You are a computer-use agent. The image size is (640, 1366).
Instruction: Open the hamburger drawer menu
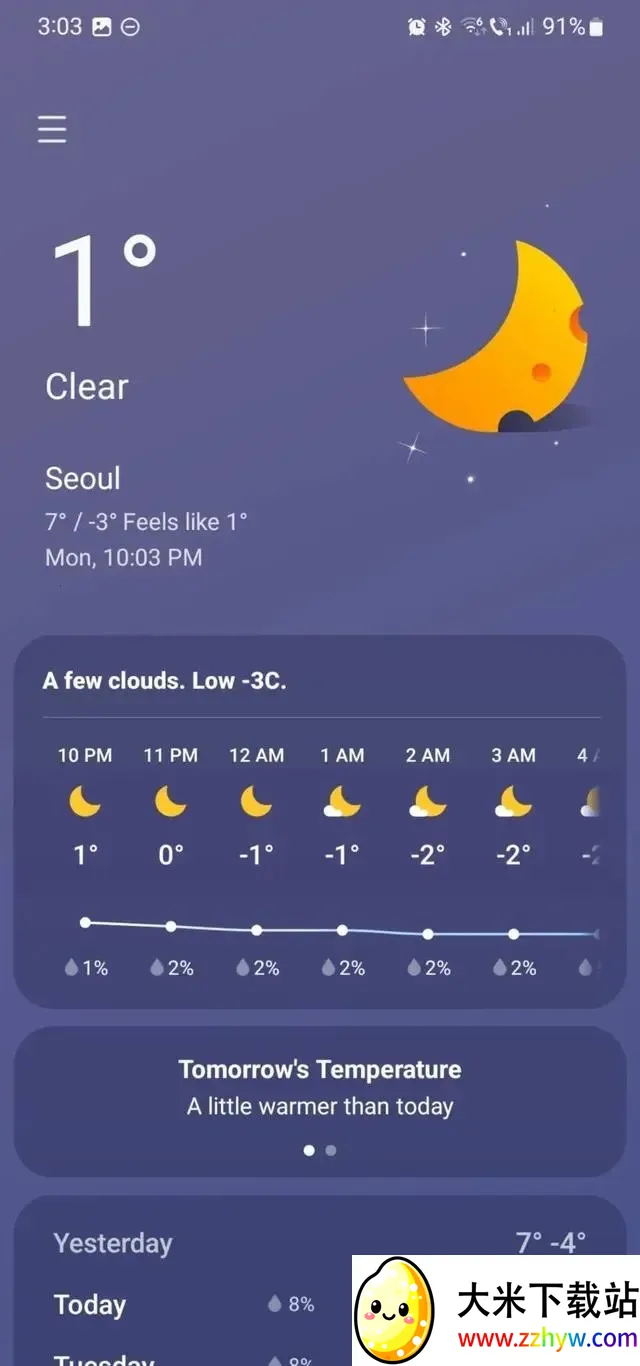(52, 129)
